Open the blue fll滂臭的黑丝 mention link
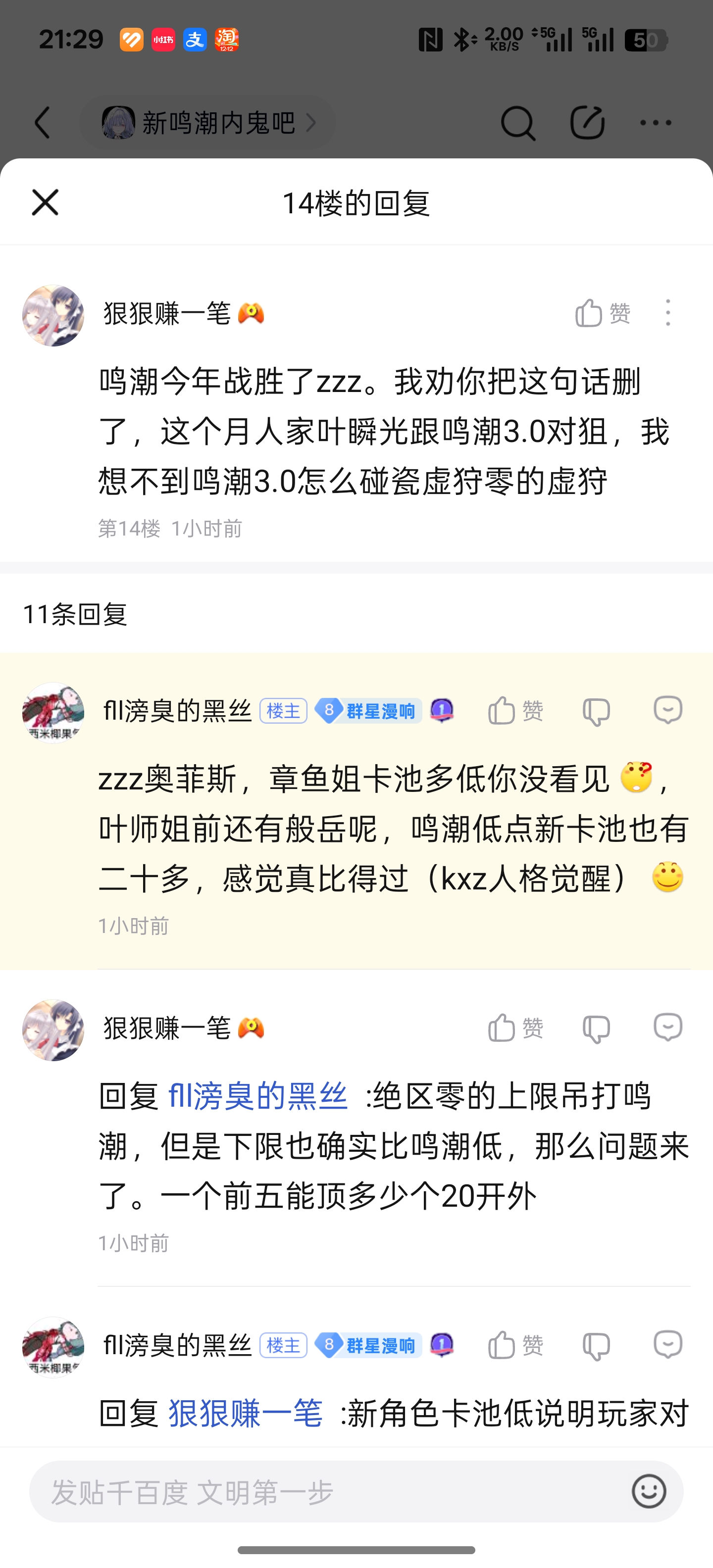 pyautogui.click(x=258, y=1096)
